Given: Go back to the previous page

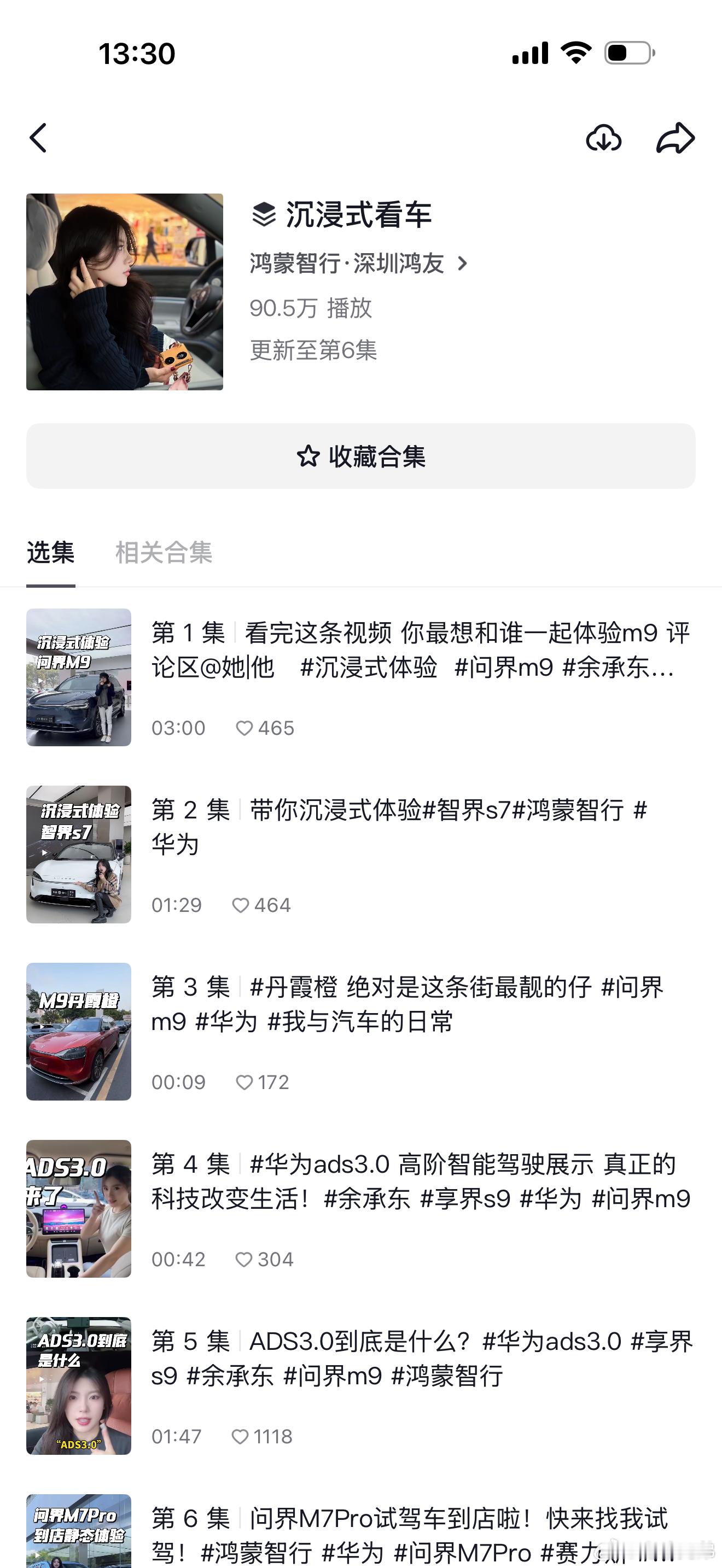Looking at the screenshot, I should pos(38,138).
